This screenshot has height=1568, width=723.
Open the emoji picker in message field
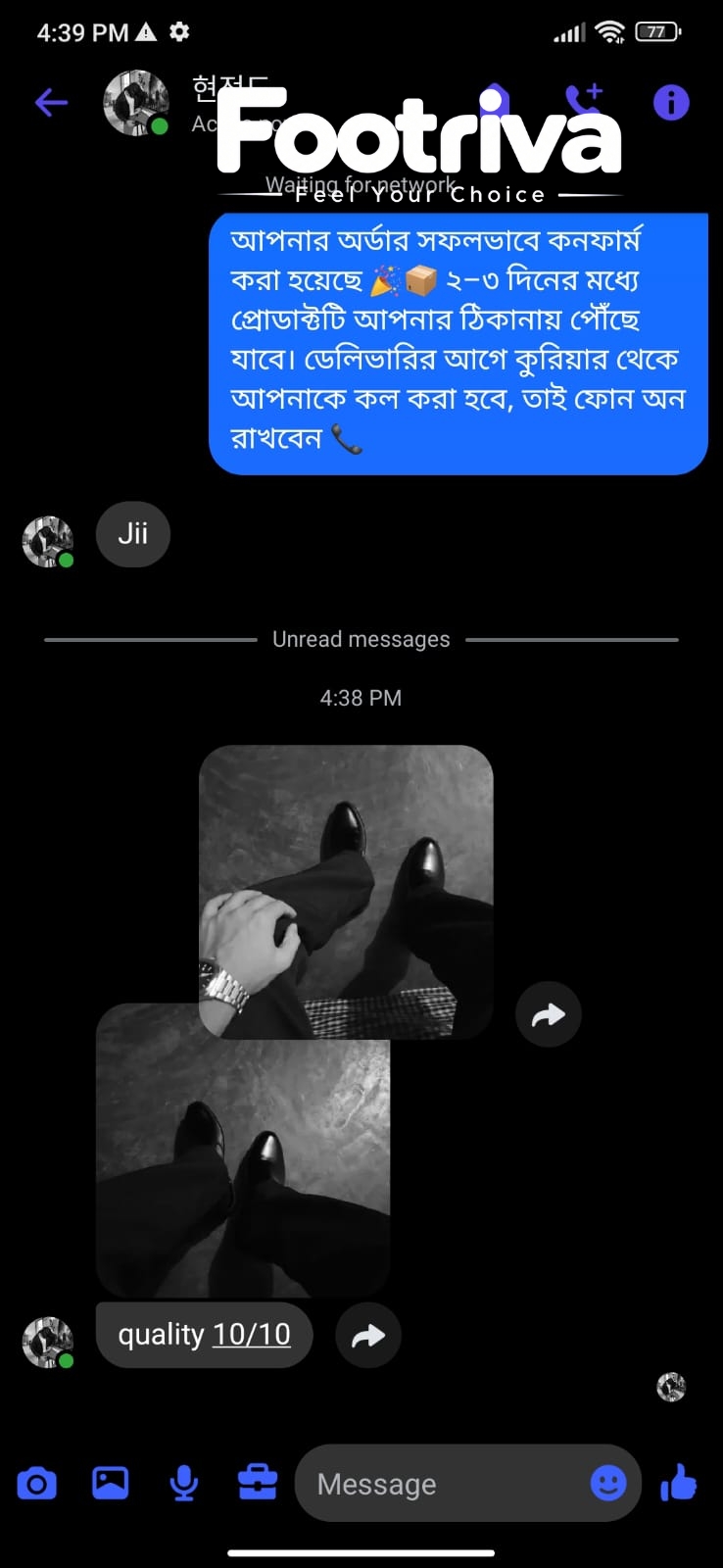[x=607, y=1483]
